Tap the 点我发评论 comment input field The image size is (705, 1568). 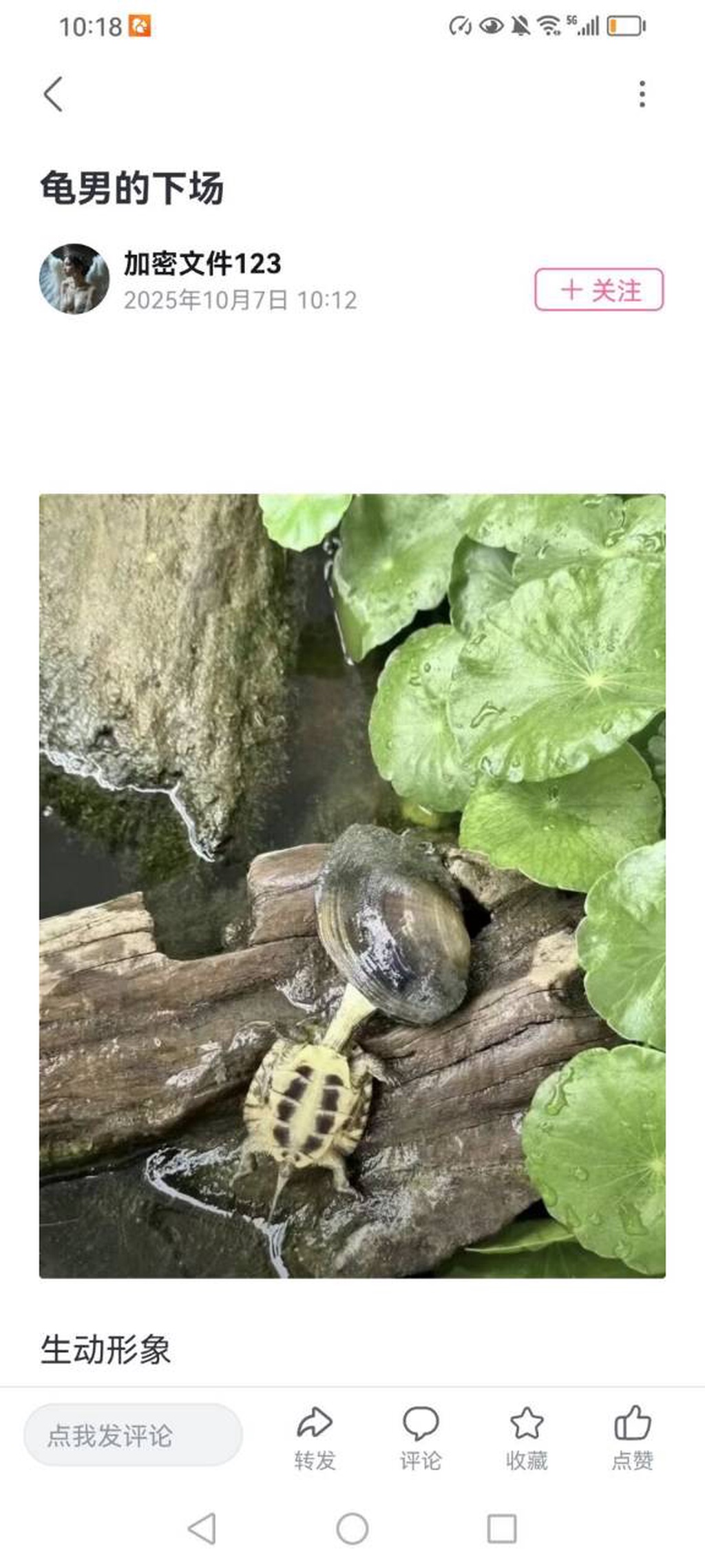[133, 1436]
